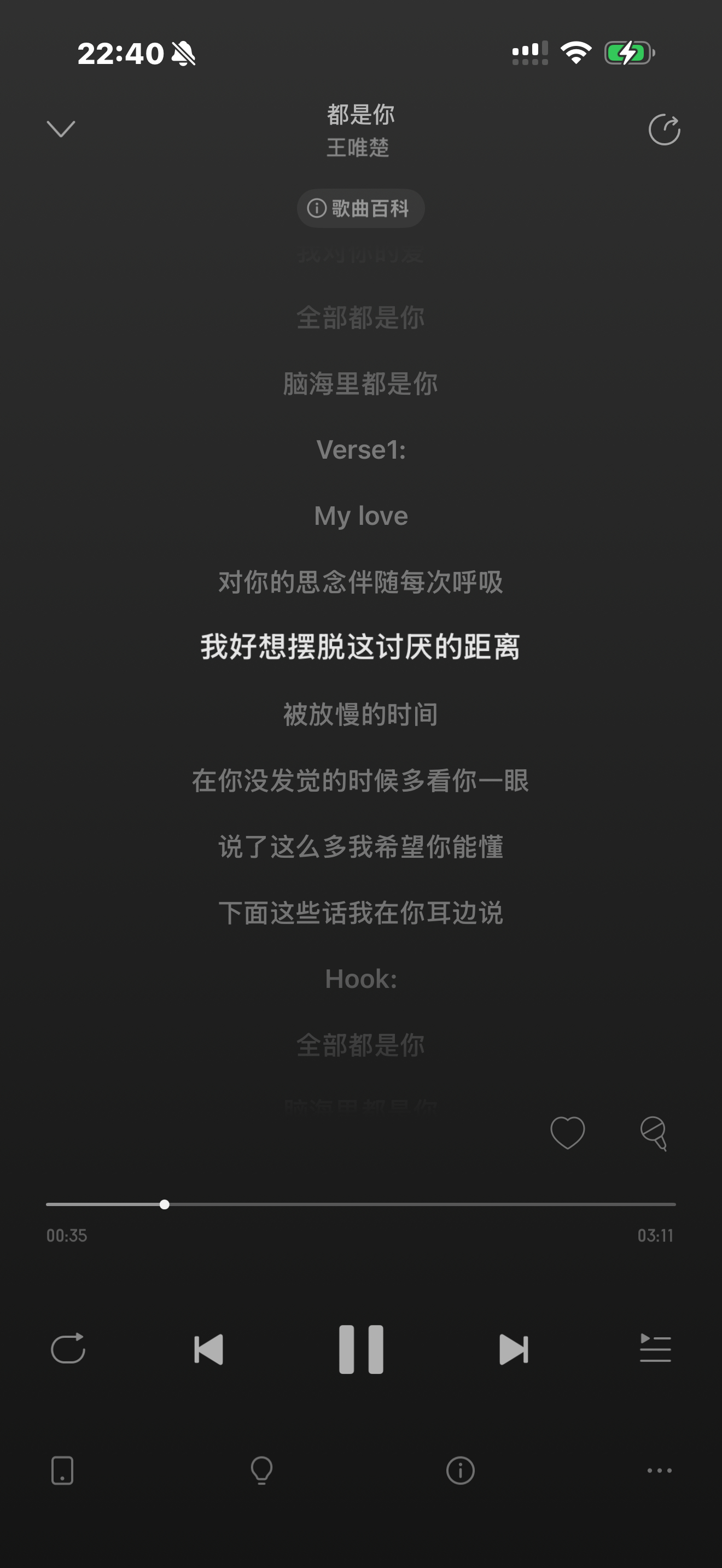Viewport: 722px width, 1568px height.
Task: Favorite the song with the heart
Action: (567, 1132)
